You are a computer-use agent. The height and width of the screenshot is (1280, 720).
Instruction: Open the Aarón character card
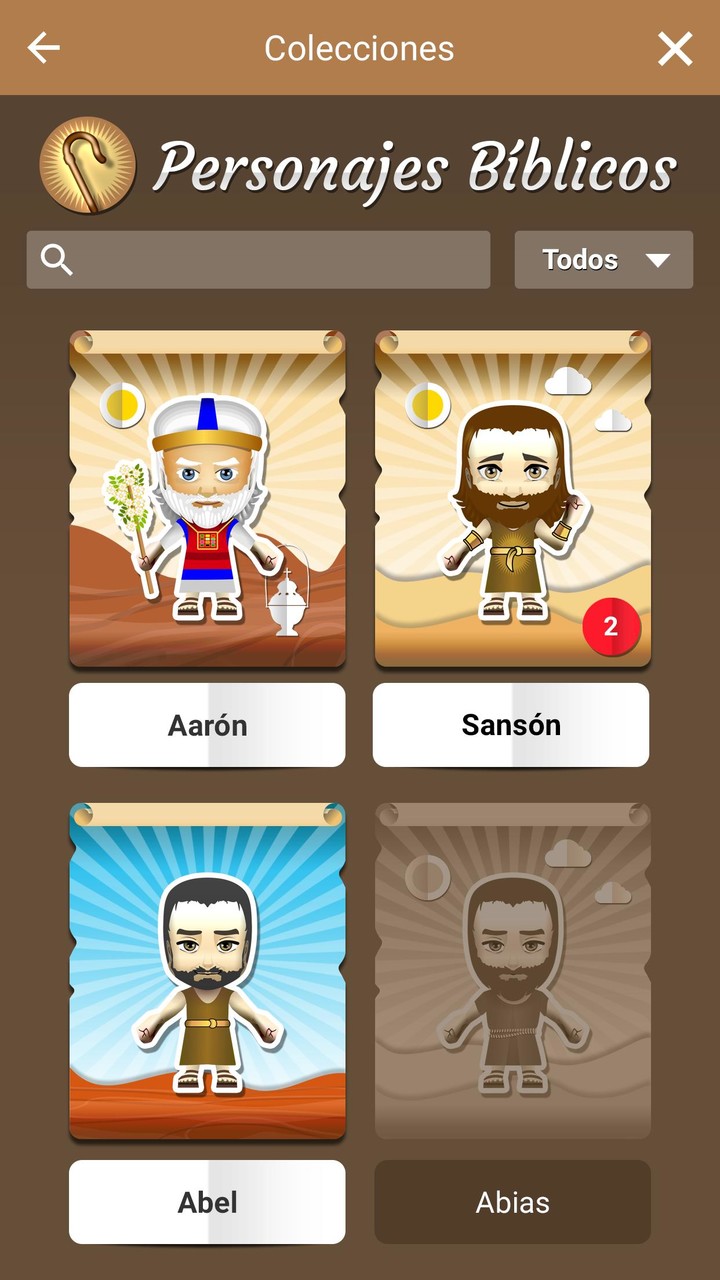click(x=207, y=498)
